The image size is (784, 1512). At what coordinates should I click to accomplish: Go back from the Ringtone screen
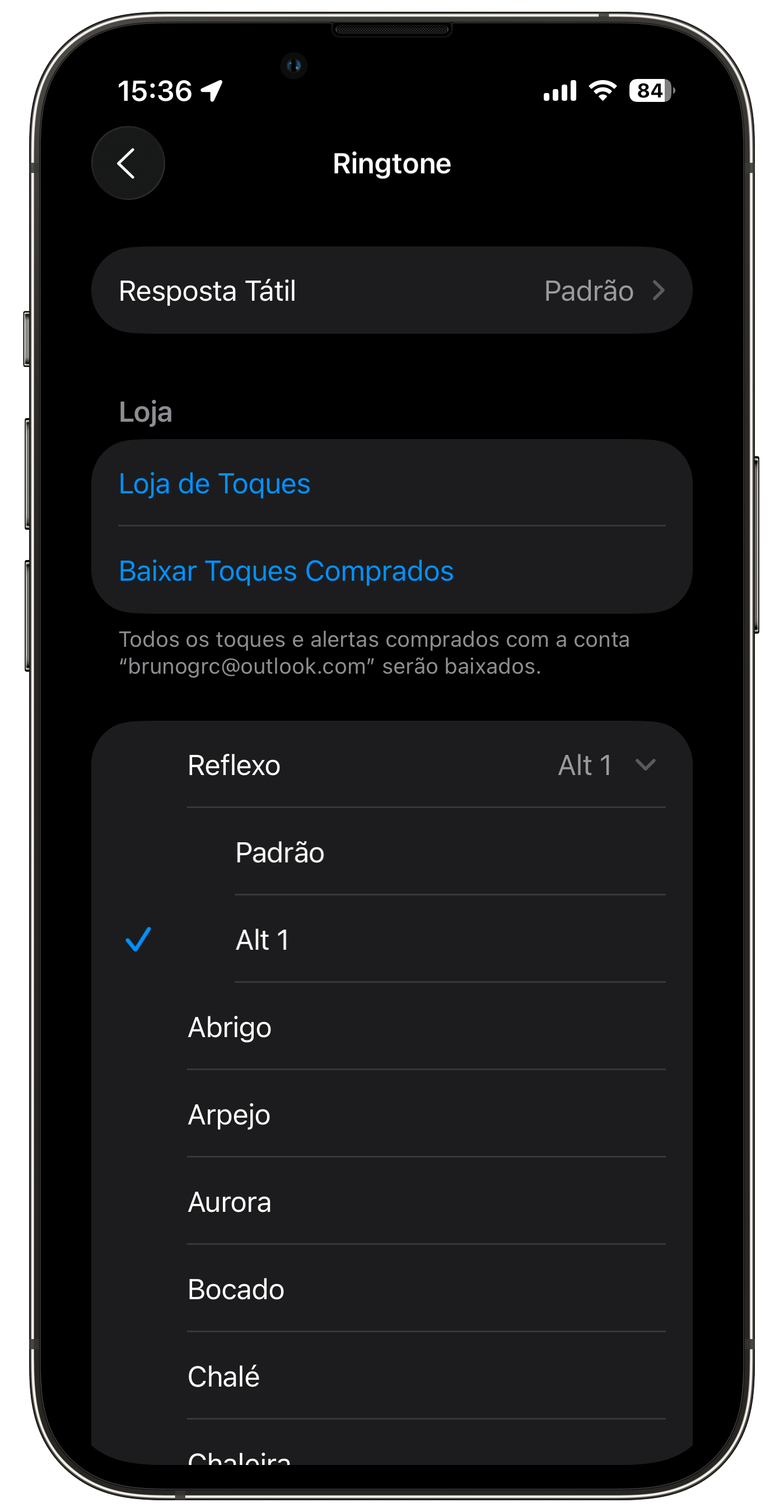click(x=128, y=163)
